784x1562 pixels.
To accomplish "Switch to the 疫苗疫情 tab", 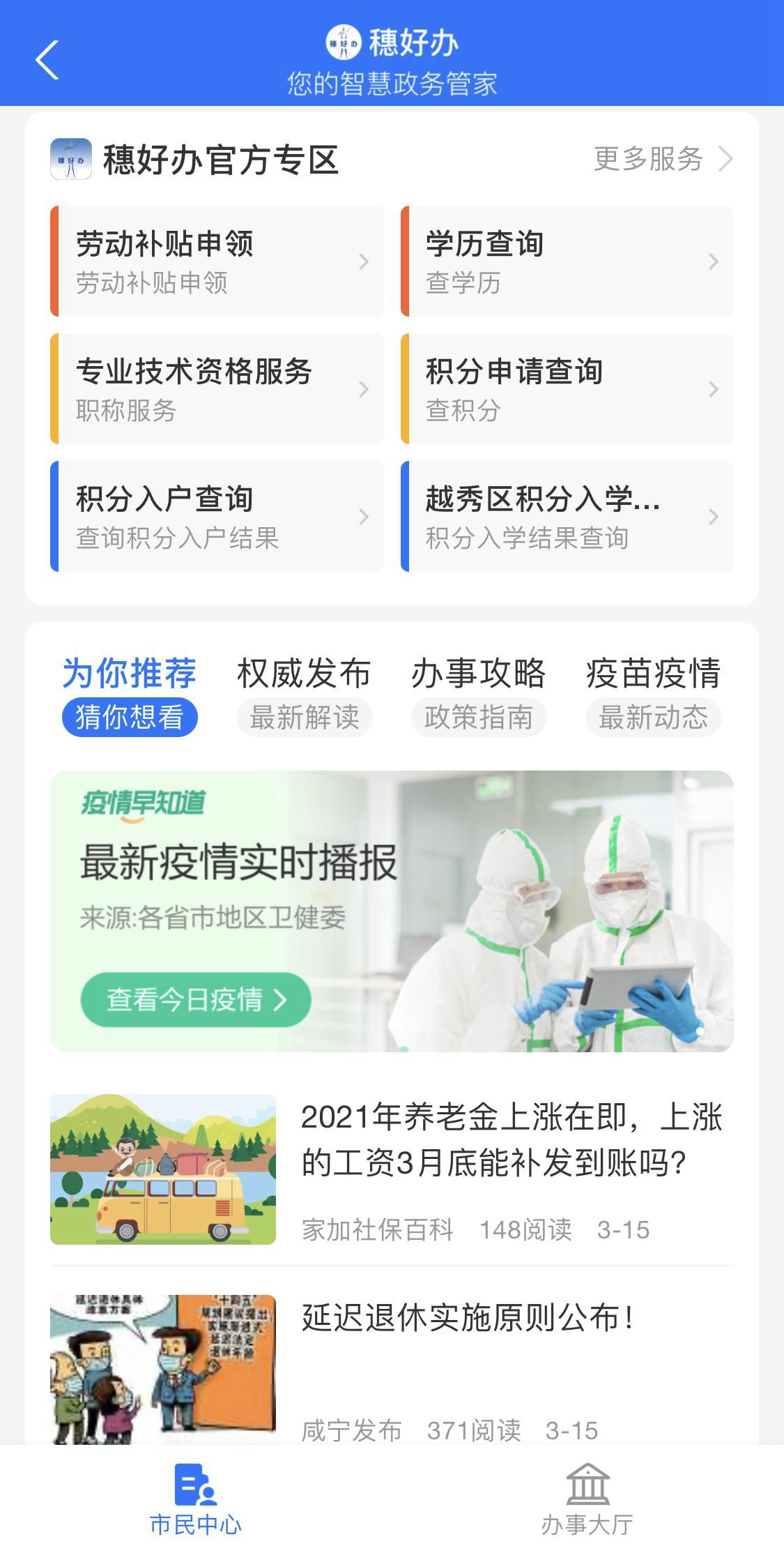I will click(x=654, y=695).
